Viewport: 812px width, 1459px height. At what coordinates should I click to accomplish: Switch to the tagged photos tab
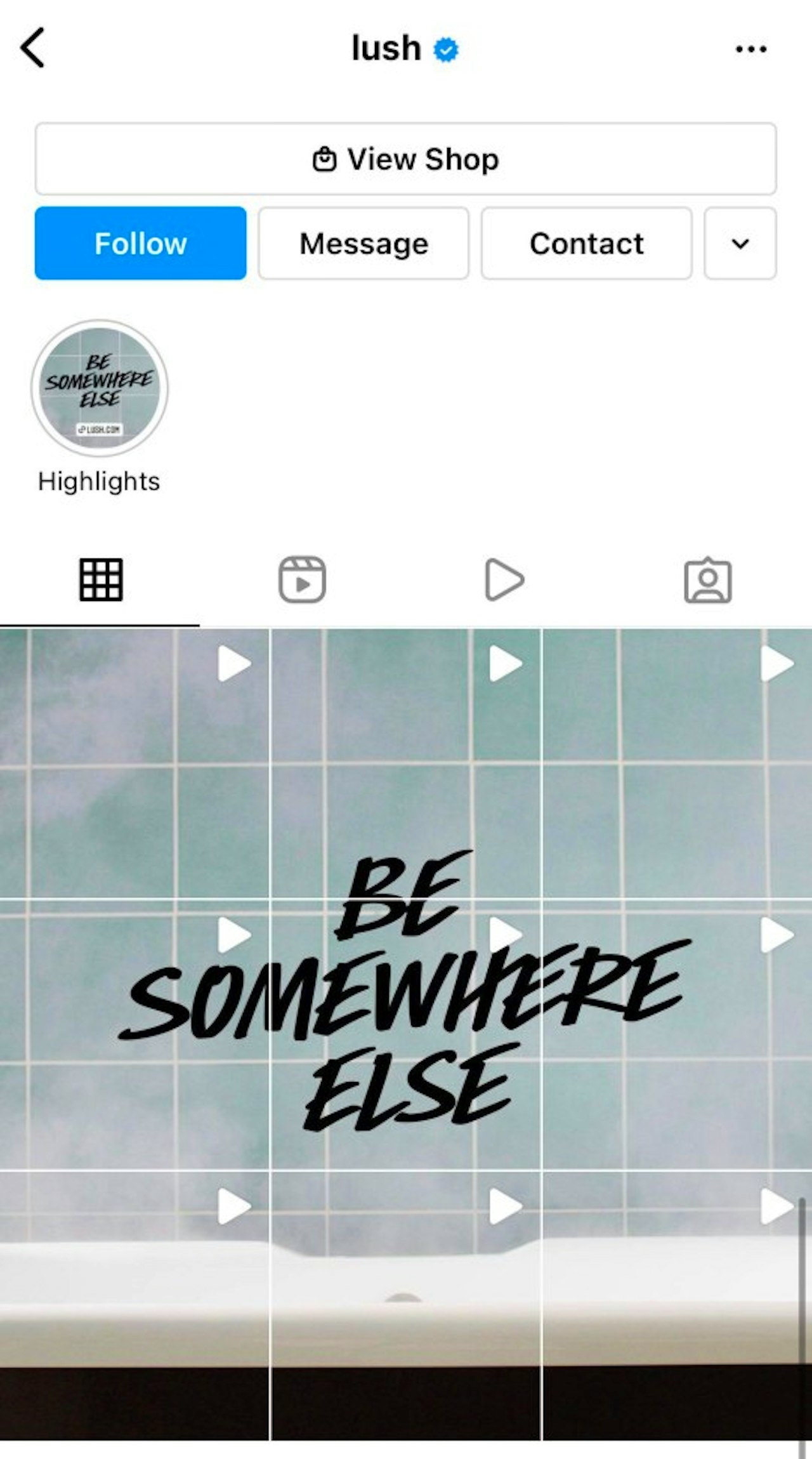click(707, 579)
